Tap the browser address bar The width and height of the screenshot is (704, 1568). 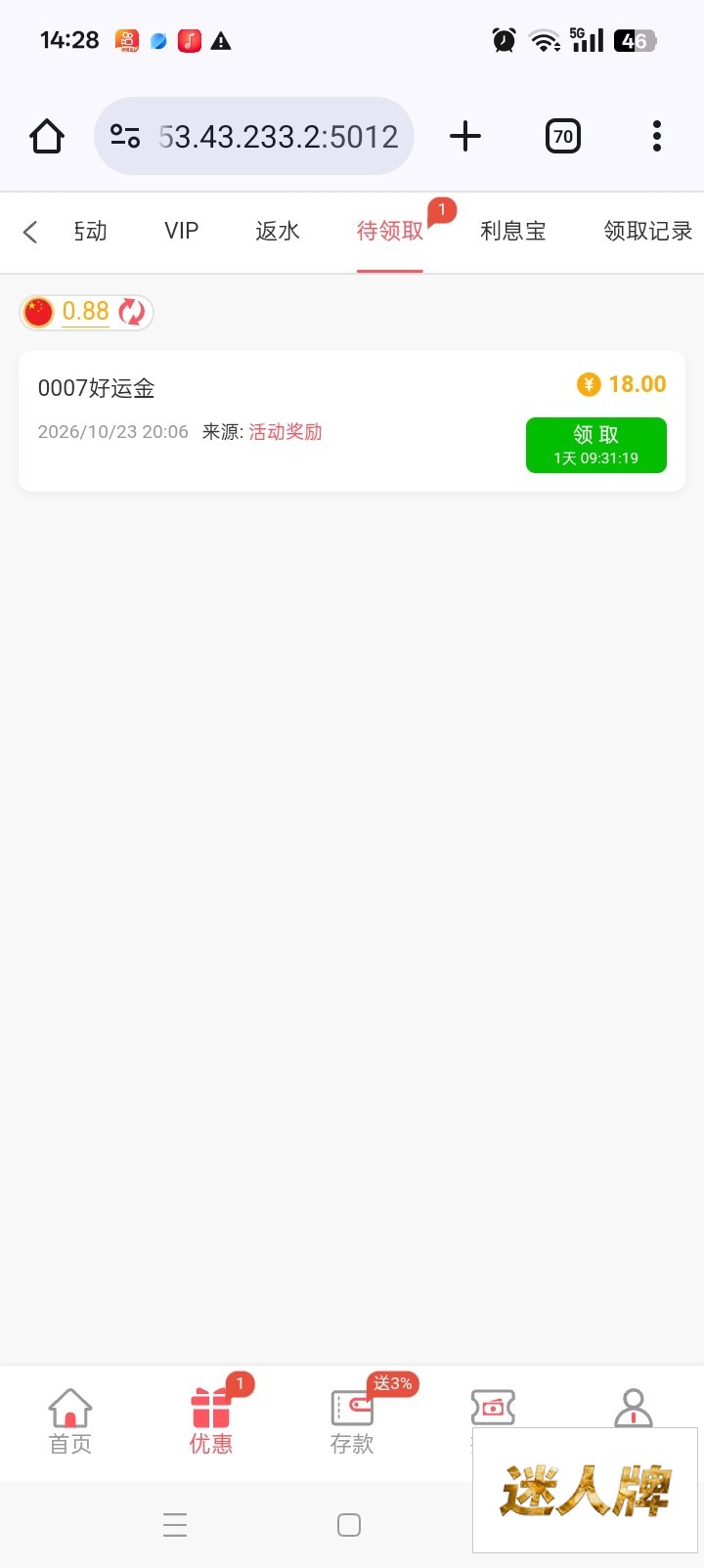coord(254,136)
